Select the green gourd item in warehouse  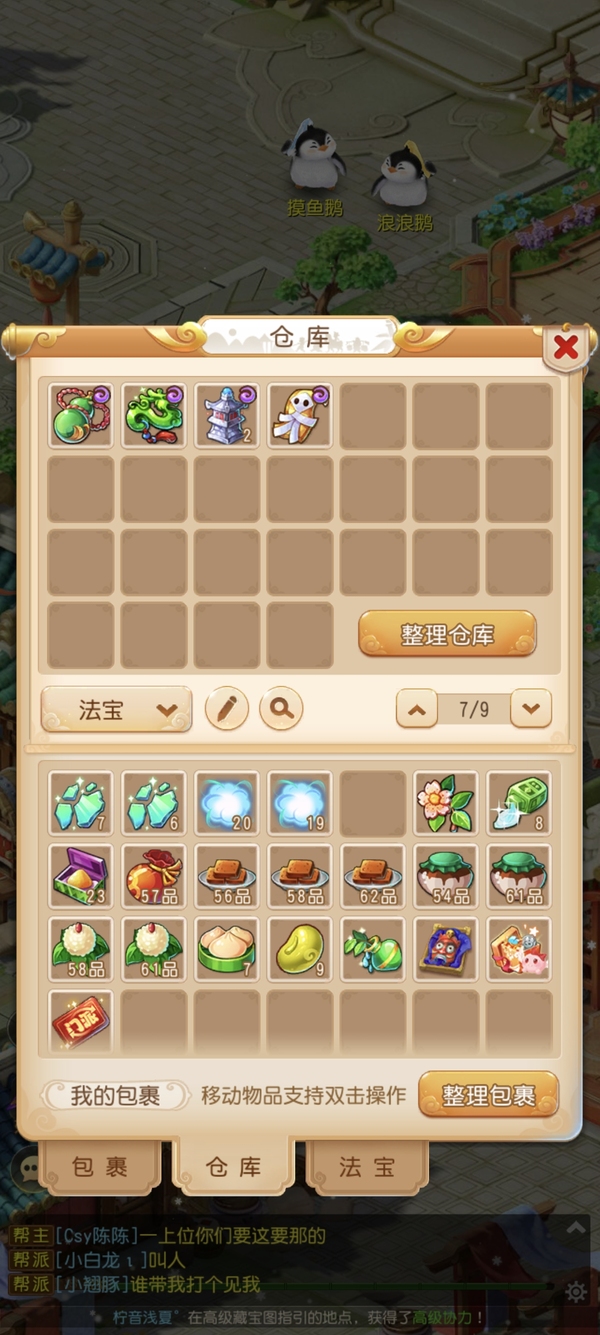81,416
